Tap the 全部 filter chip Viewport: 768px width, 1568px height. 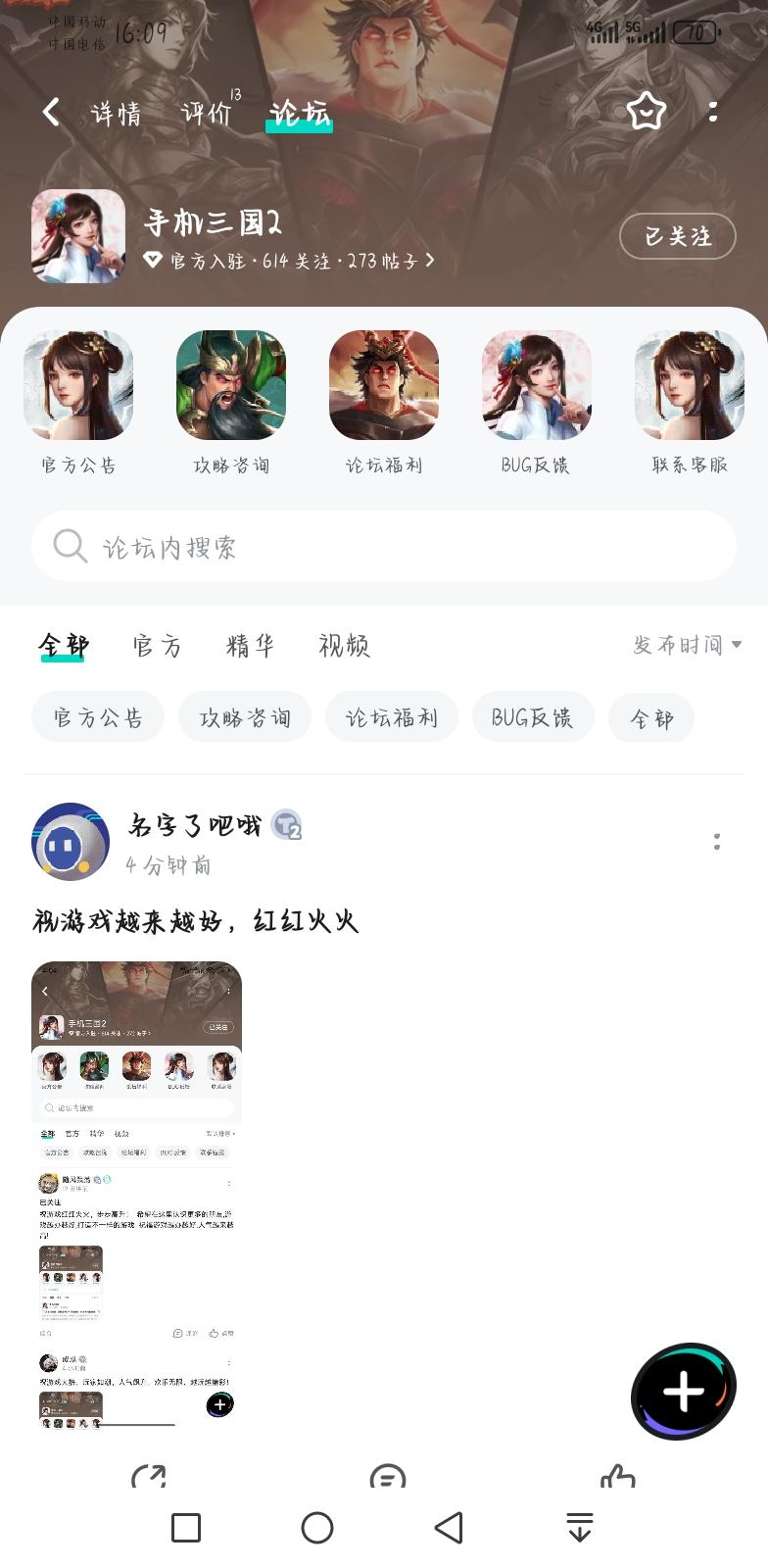point(651,717)
